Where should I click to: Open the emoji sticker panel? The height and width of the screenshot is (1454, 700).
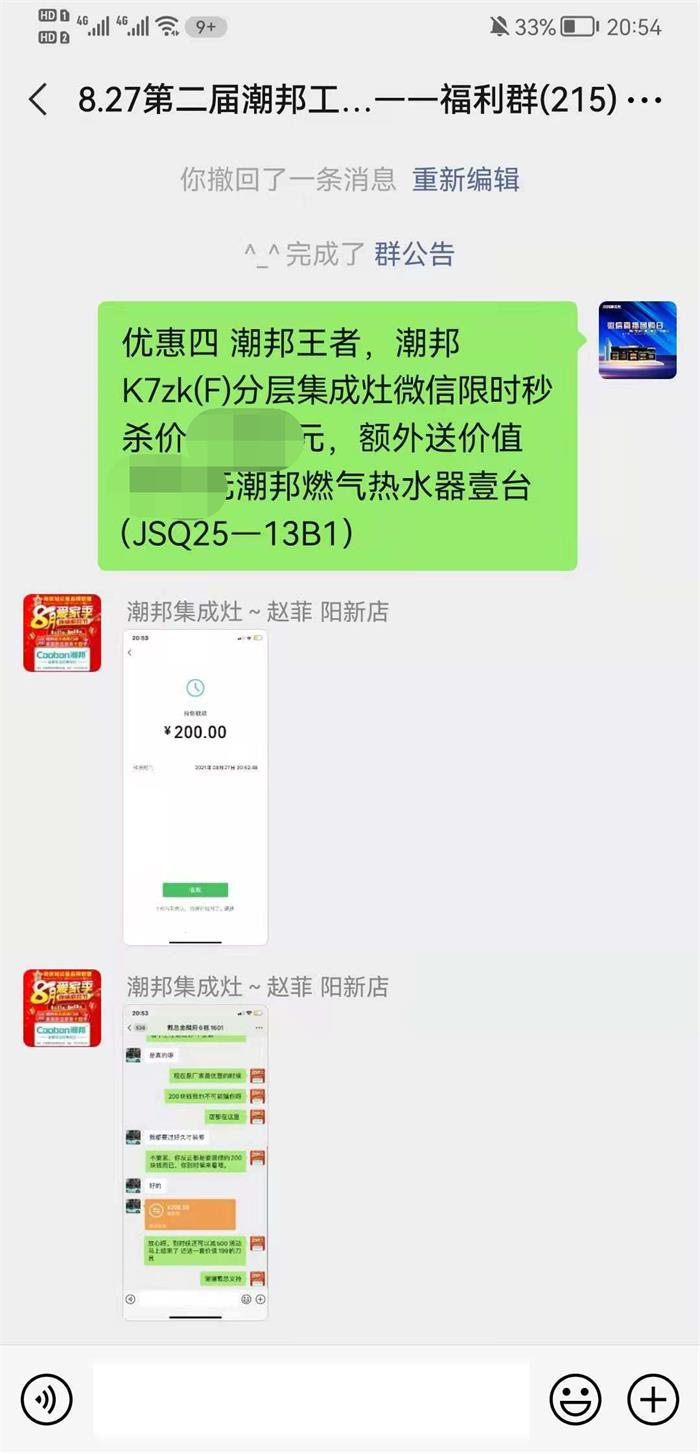(x=576, y=1399)
